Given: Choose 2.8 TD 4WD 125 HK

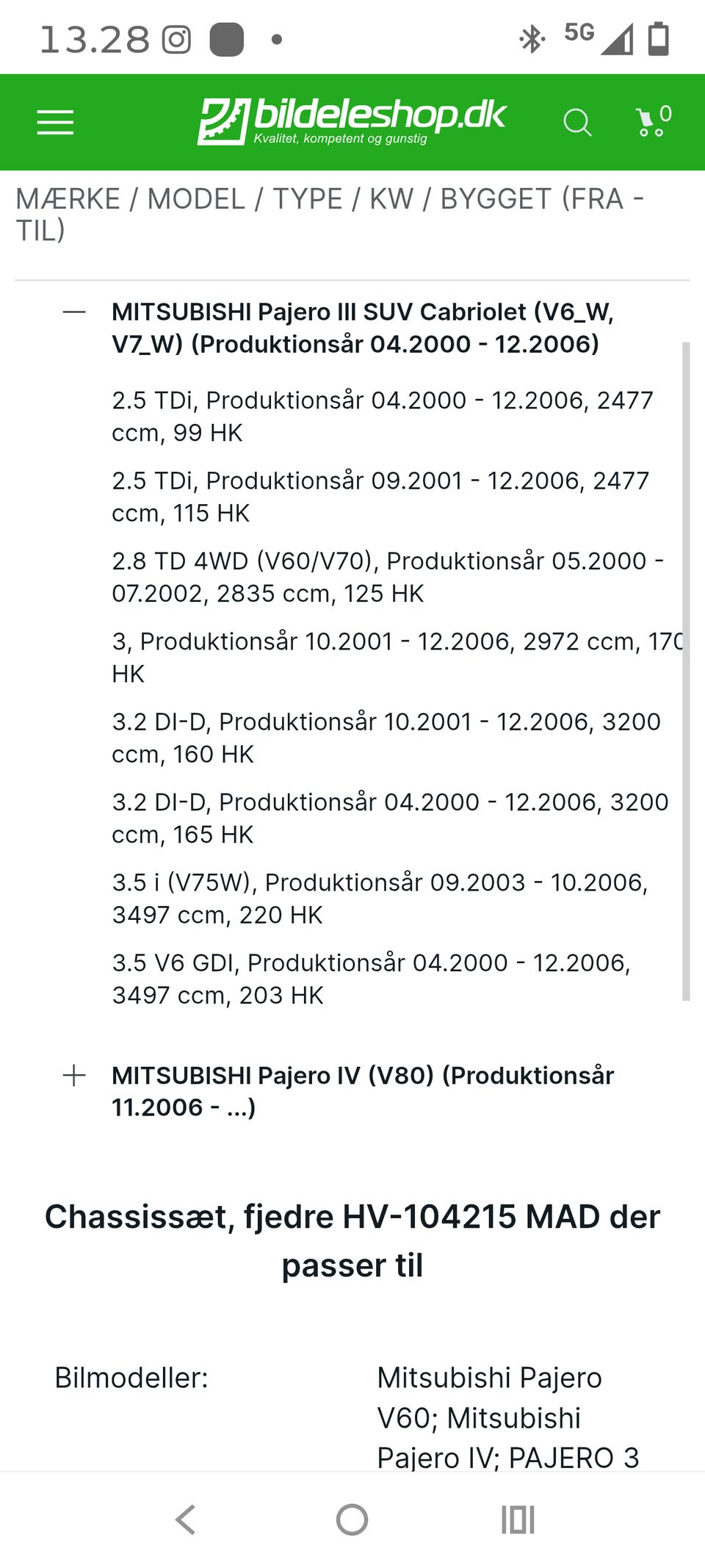Looking at the screenshot, I should click(x=388, y=577).
